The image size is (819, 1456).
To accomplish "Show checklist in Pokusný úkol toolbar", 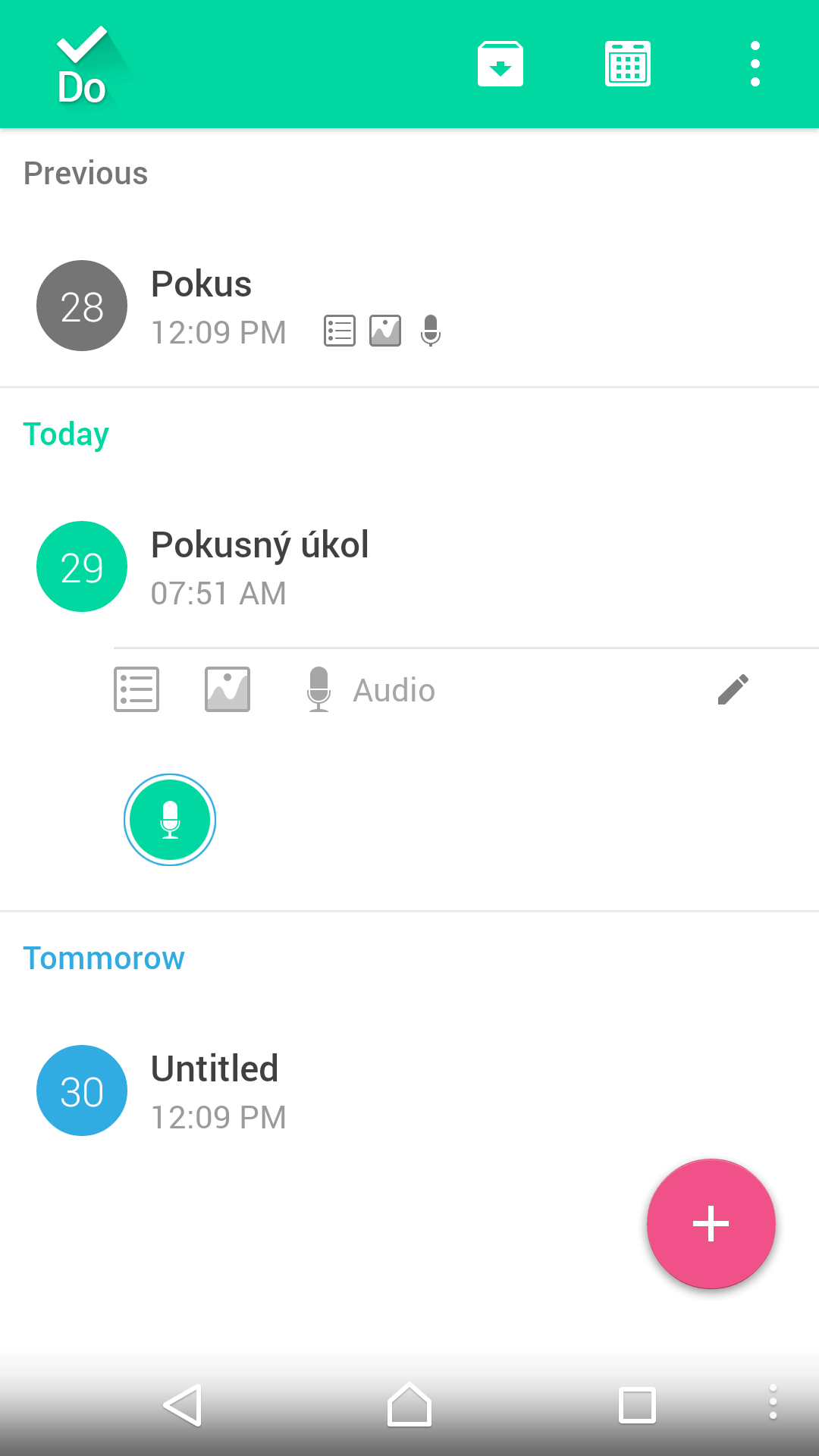I will pos(136,689).
